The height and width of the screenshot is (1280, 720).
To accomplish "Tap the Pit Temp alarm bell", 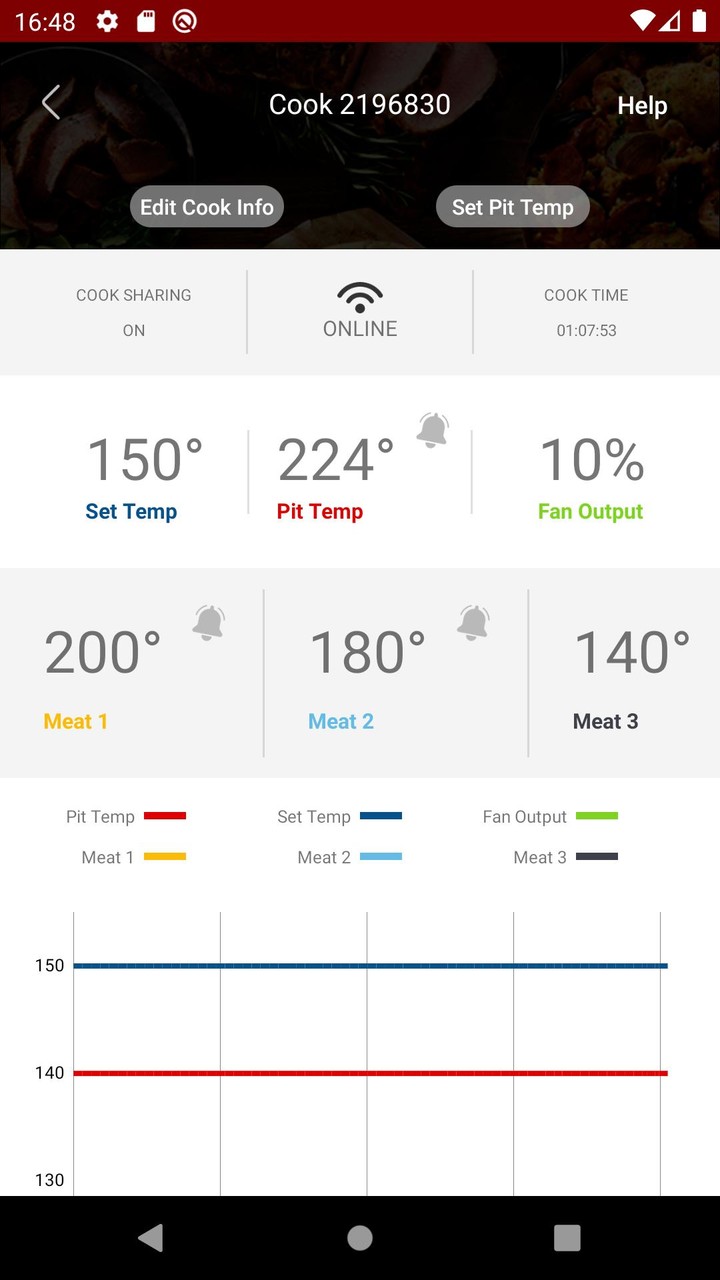I will coord(433,430).
